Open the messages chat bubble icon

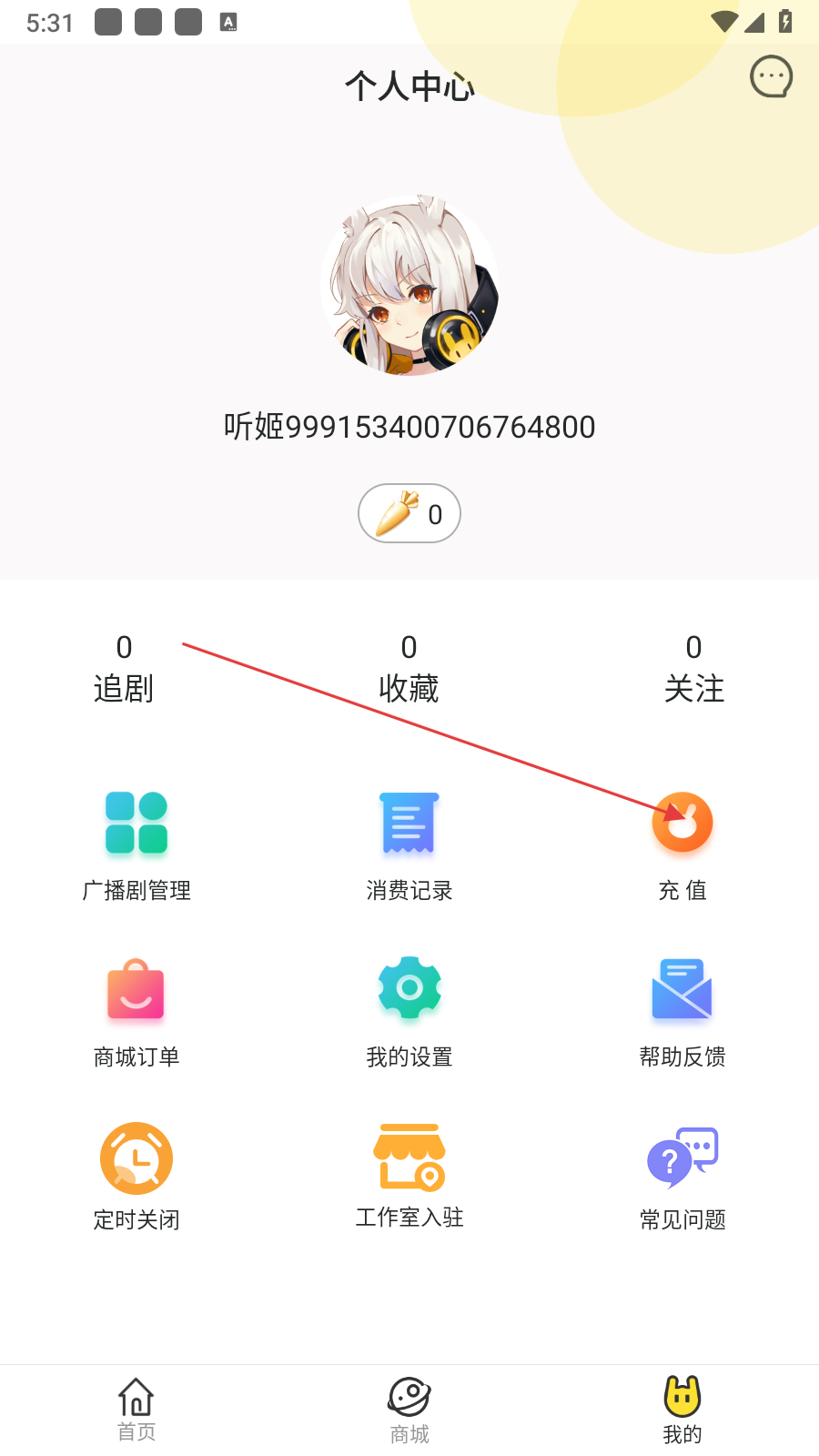(x=771, y=77)
